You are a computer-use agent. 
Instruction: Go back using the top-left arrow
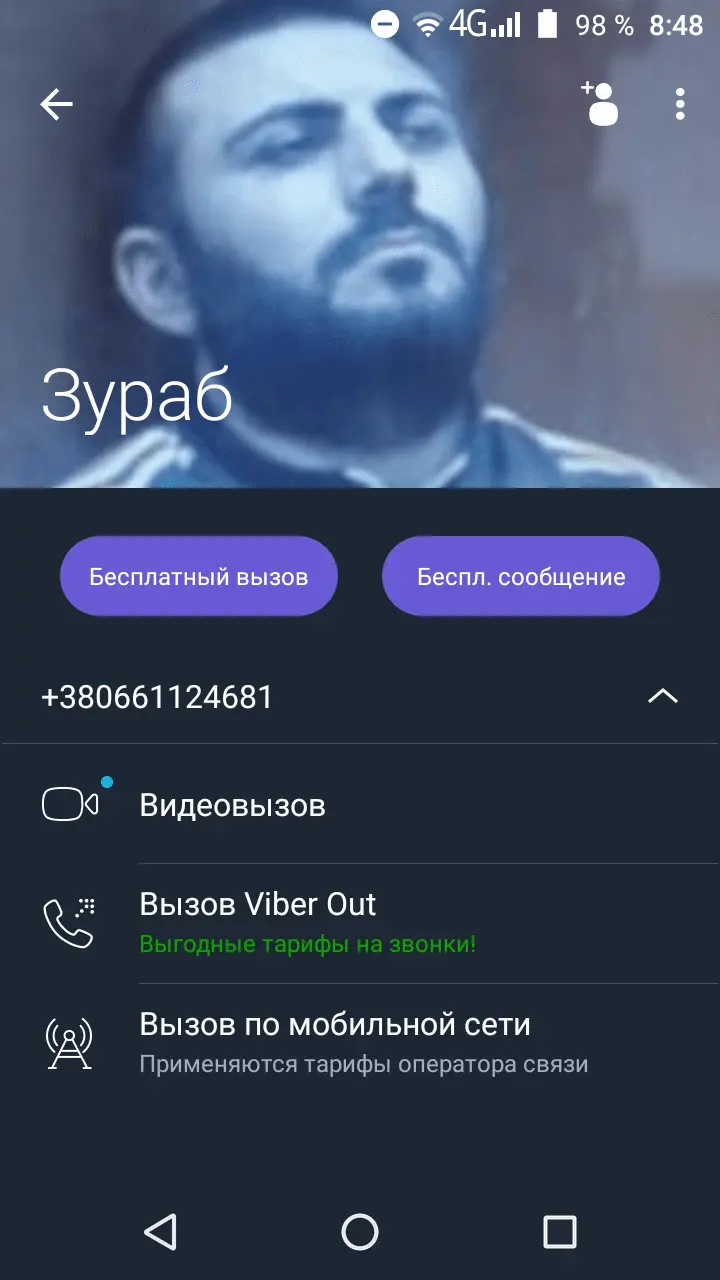pyautogui.click(x=57, y=104)
